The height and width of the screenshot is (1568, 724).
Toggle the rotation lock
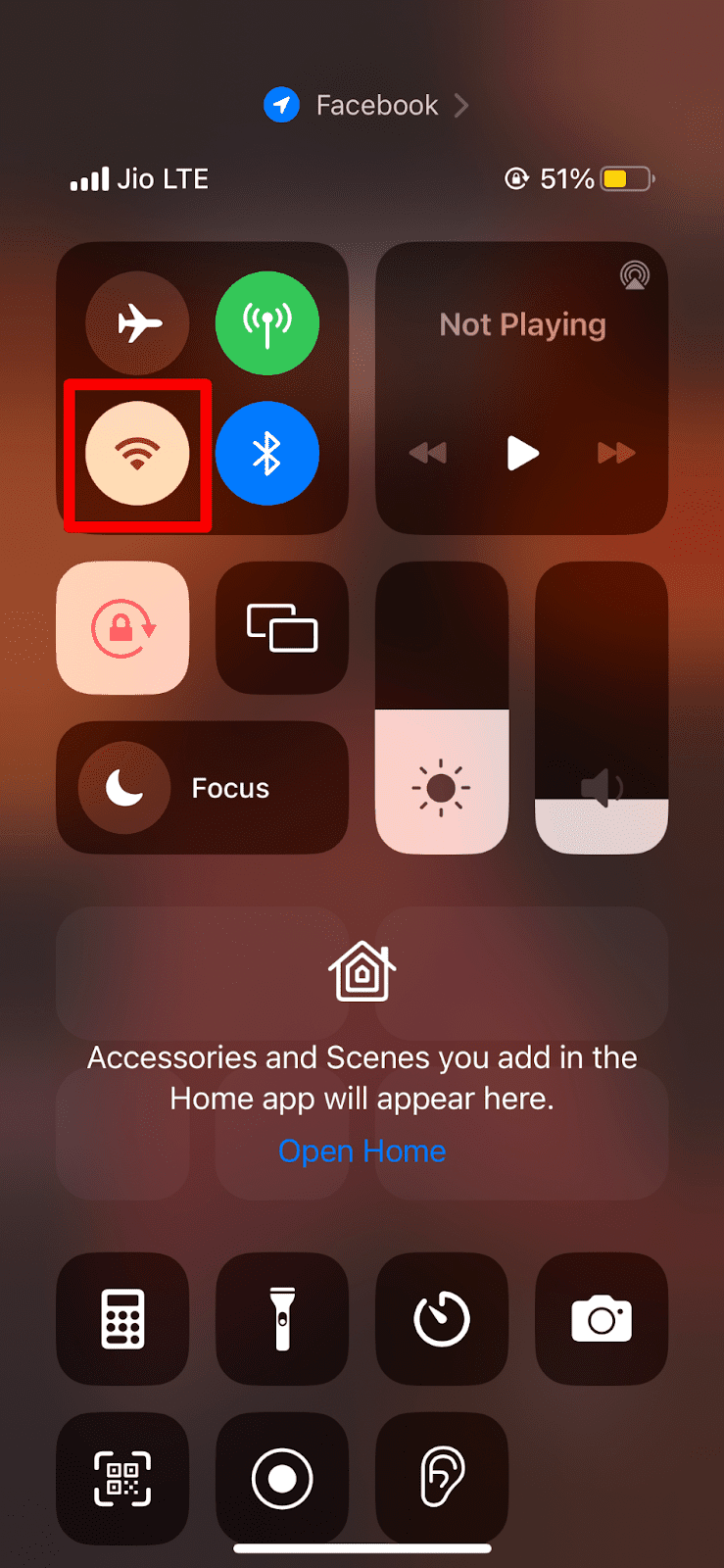coord(122,627)
